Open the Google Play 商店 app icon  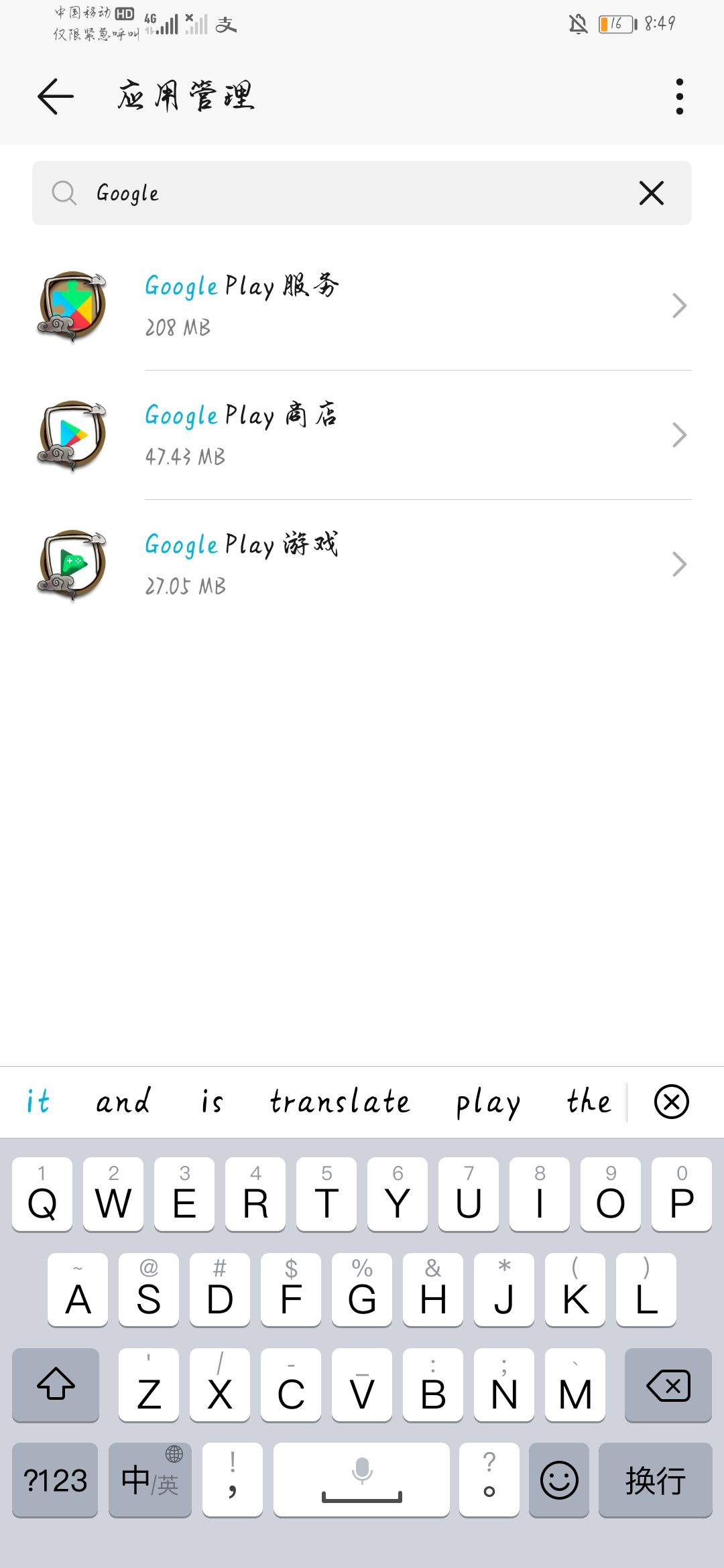tap(70, 434)
